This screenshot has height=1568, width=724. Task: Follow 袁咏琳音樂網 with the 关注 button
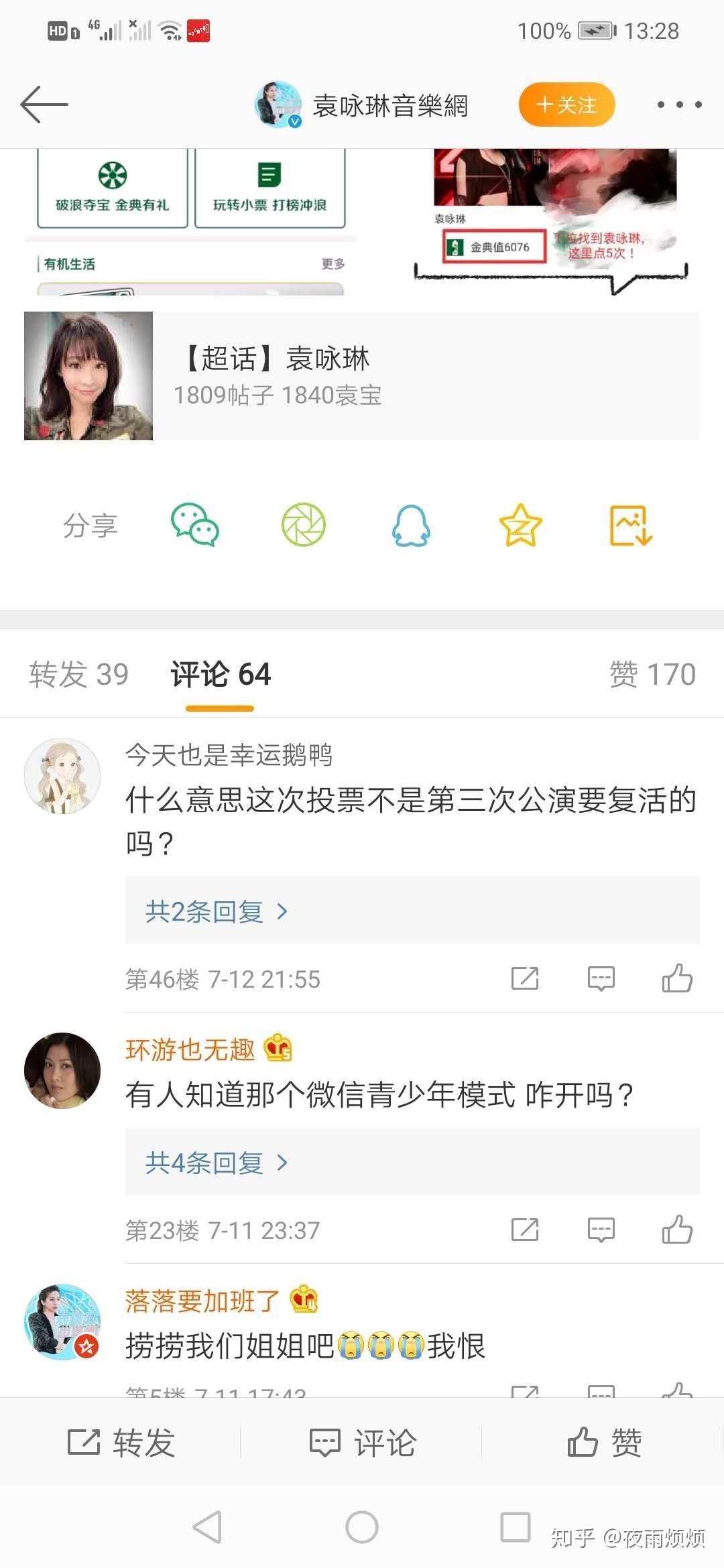coord(566,105)
